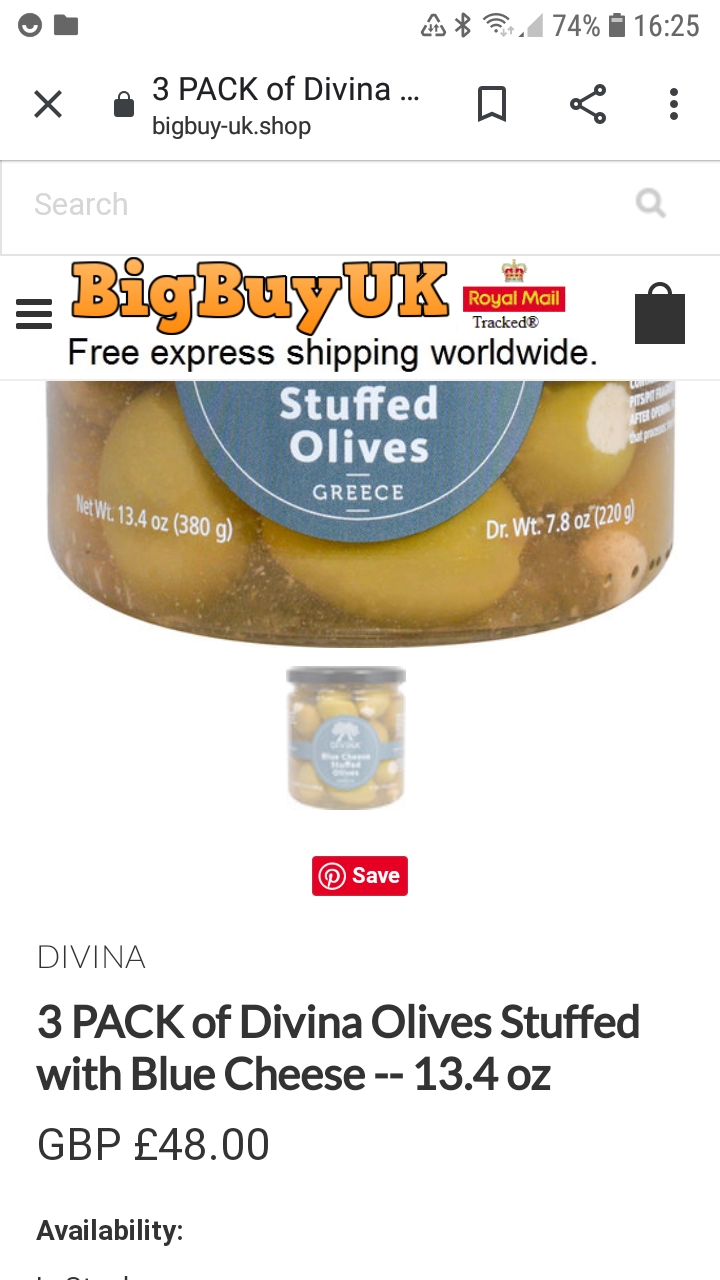Open the browser overflow menu
720x1280 pixels.
point(674,104)
